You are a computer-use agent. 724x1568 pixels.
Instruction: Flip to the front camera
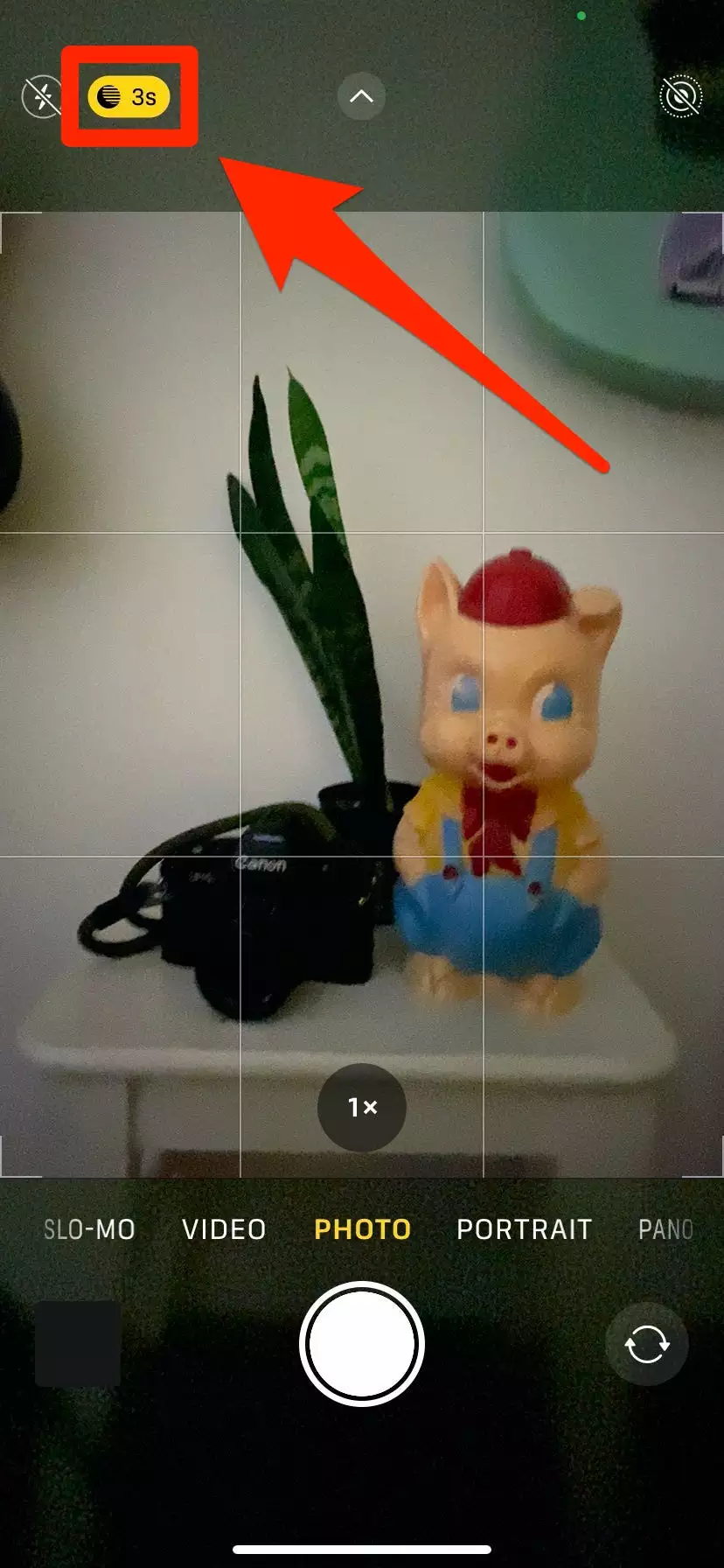click(646, 1343)
